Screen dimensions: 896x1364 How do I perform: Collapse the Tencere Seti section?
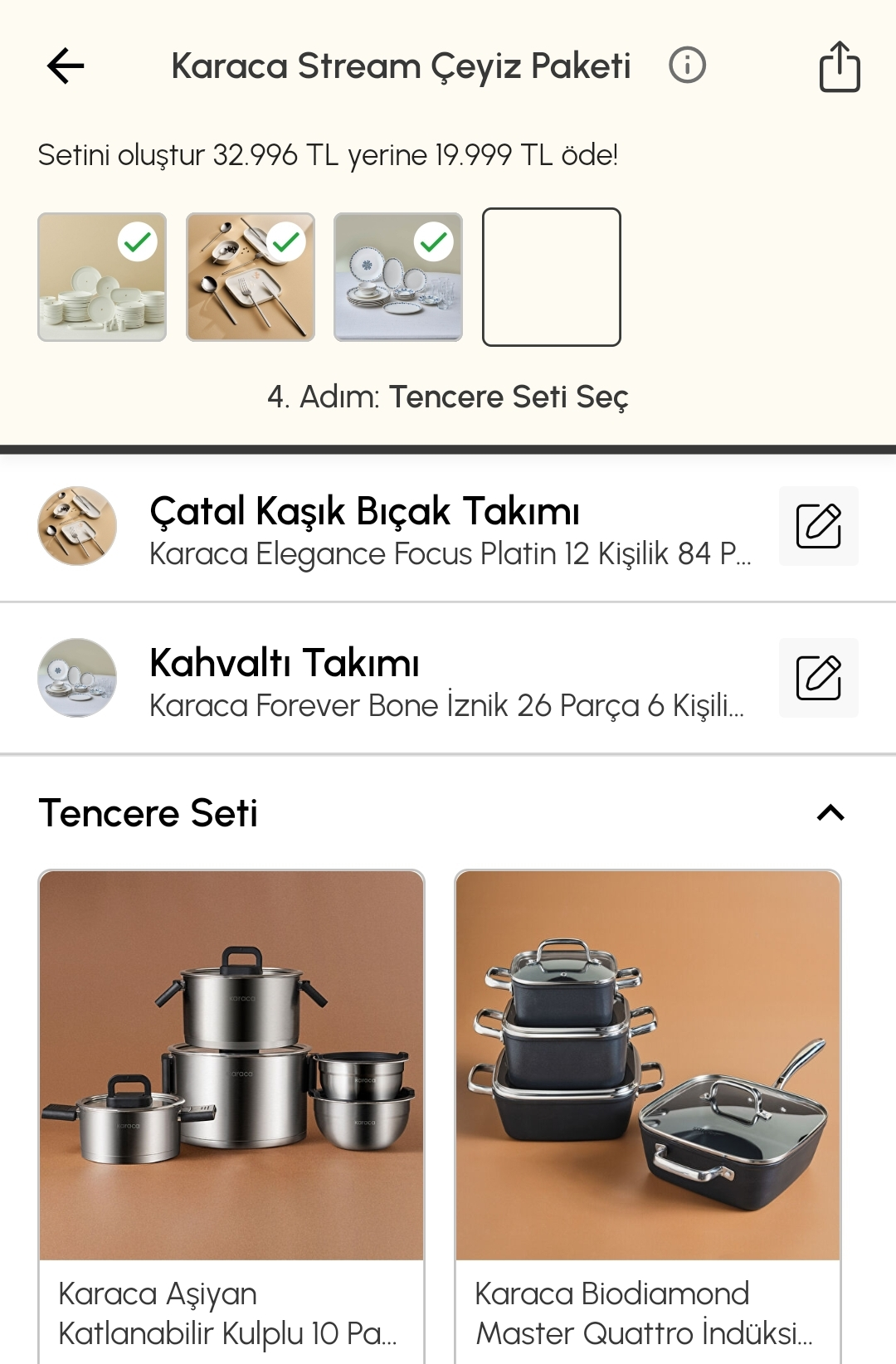(x=830, y=813)
